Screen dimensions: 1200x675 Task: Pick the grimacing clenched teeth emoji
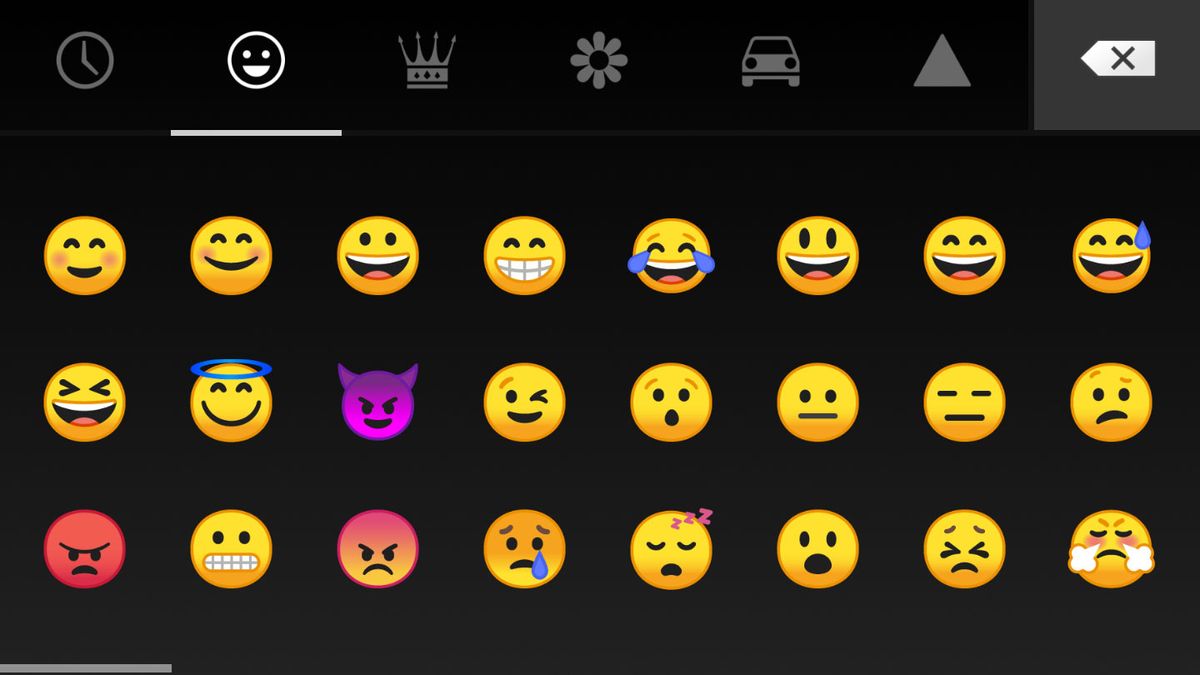[231, 548]
